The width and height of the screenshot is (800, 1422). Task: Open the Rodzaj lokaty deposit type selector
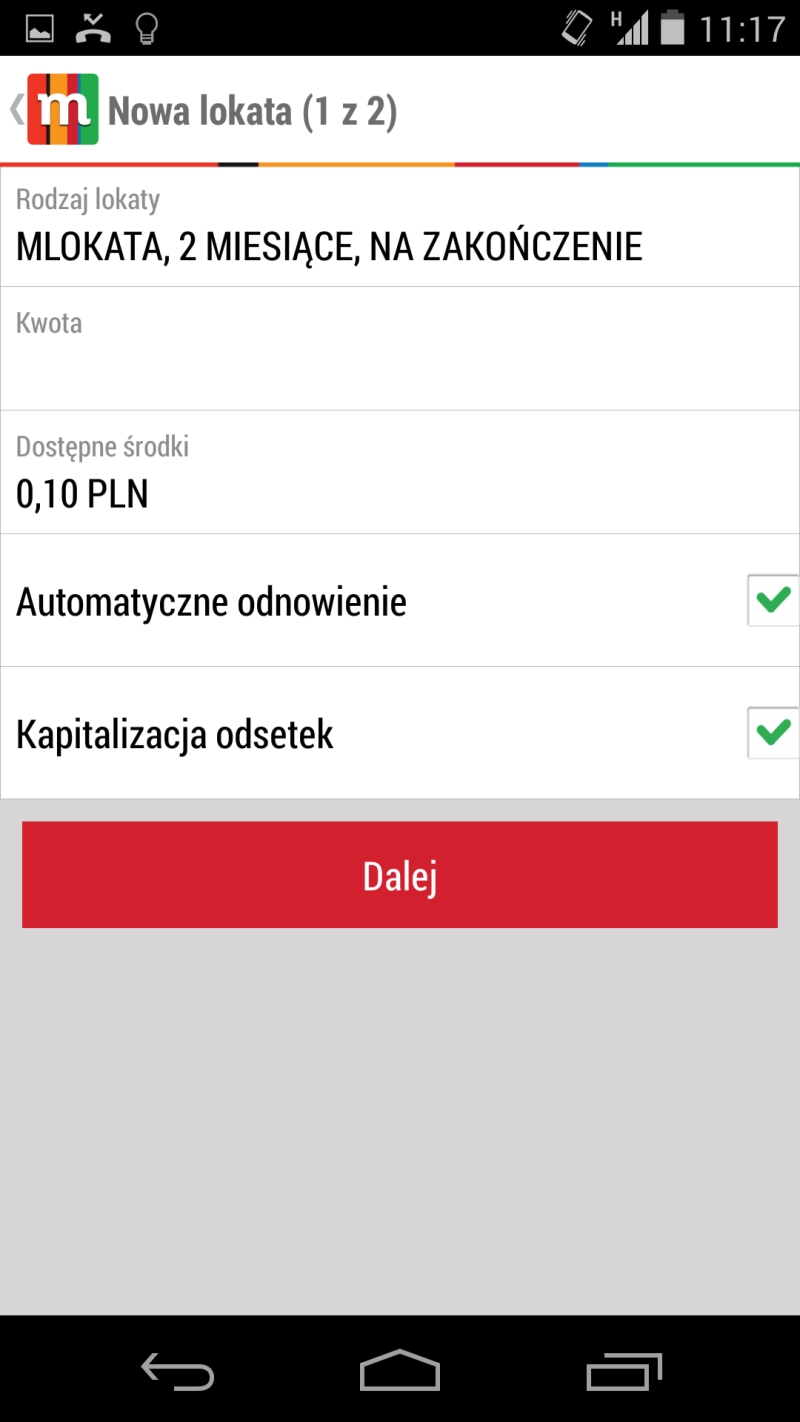coord(400,227)
